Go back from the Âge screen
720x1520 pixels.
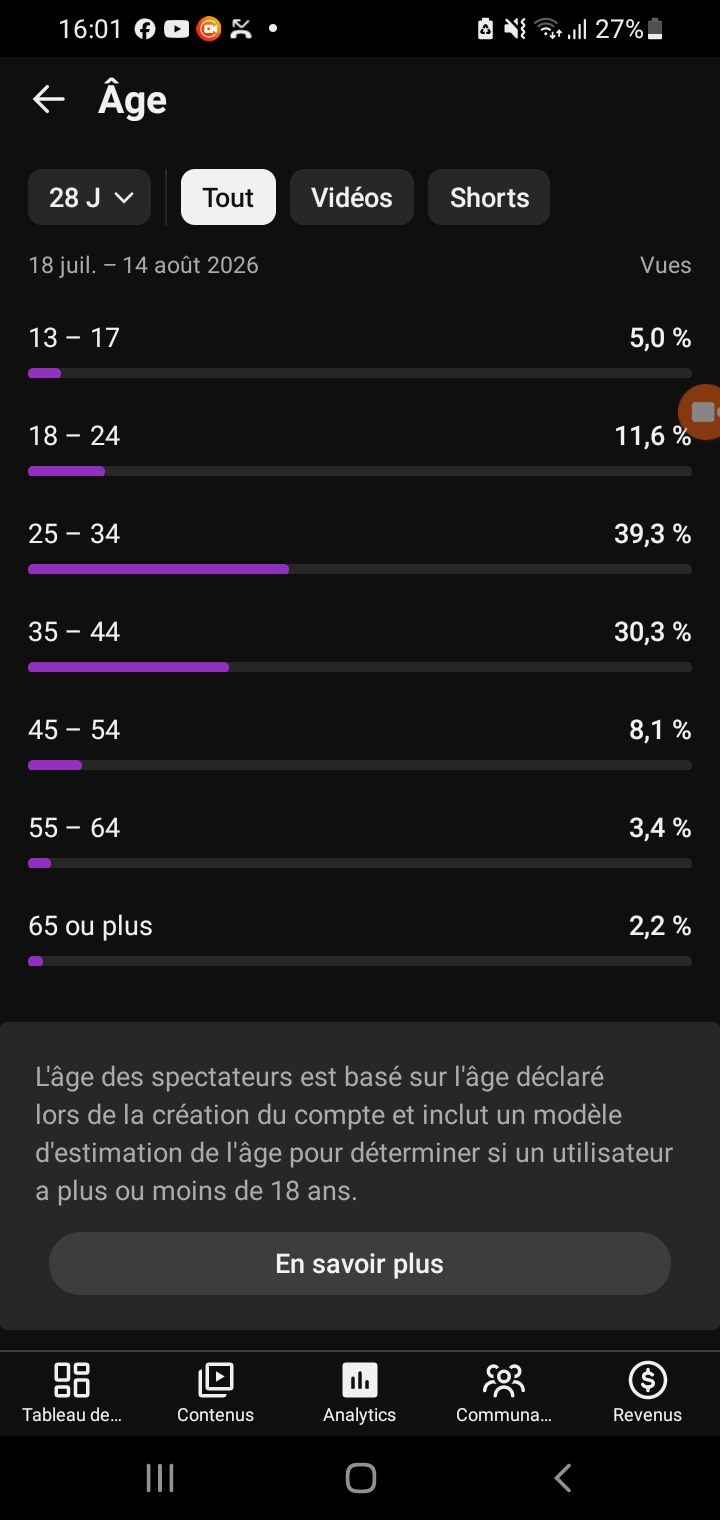coord(48,99)
